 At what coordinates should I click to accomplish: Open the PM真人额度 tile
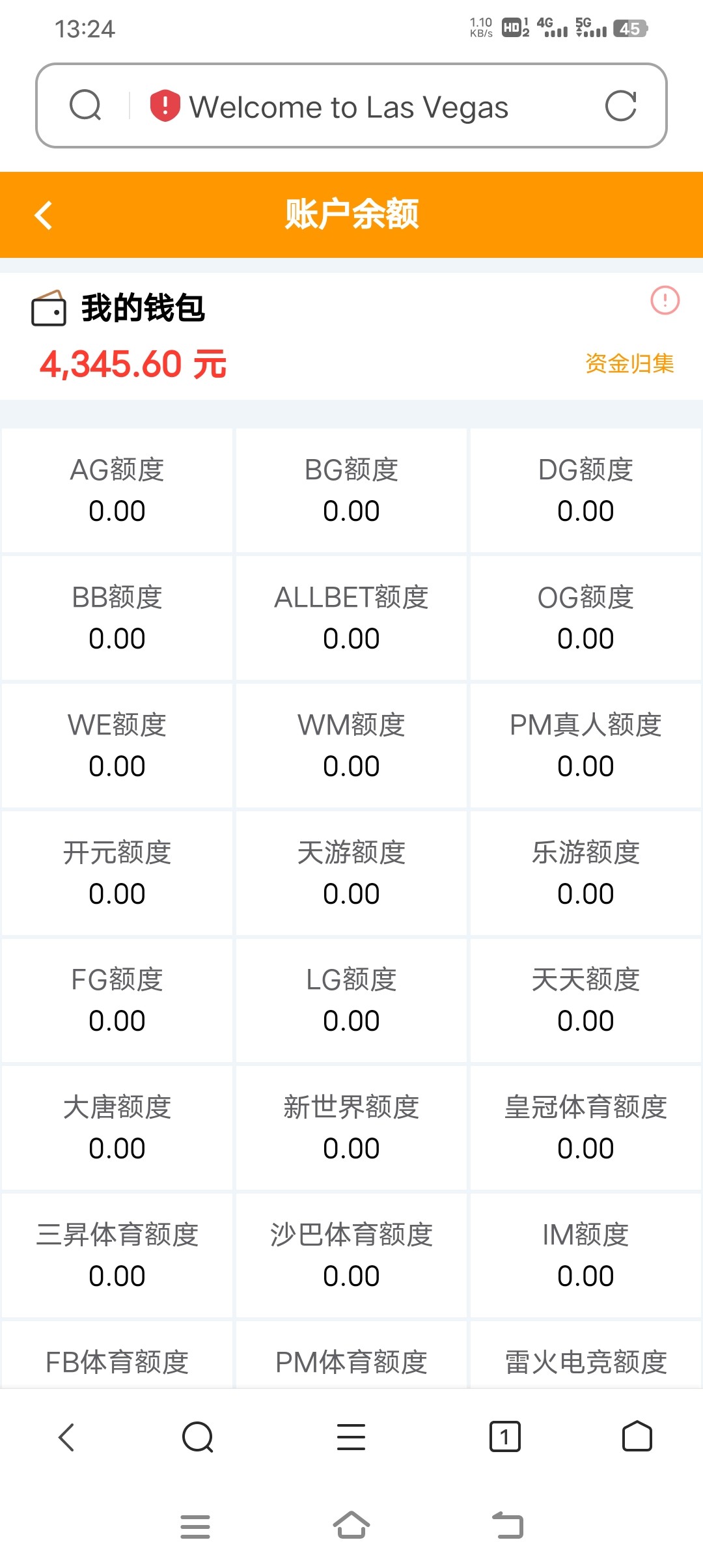click(586, 745)
